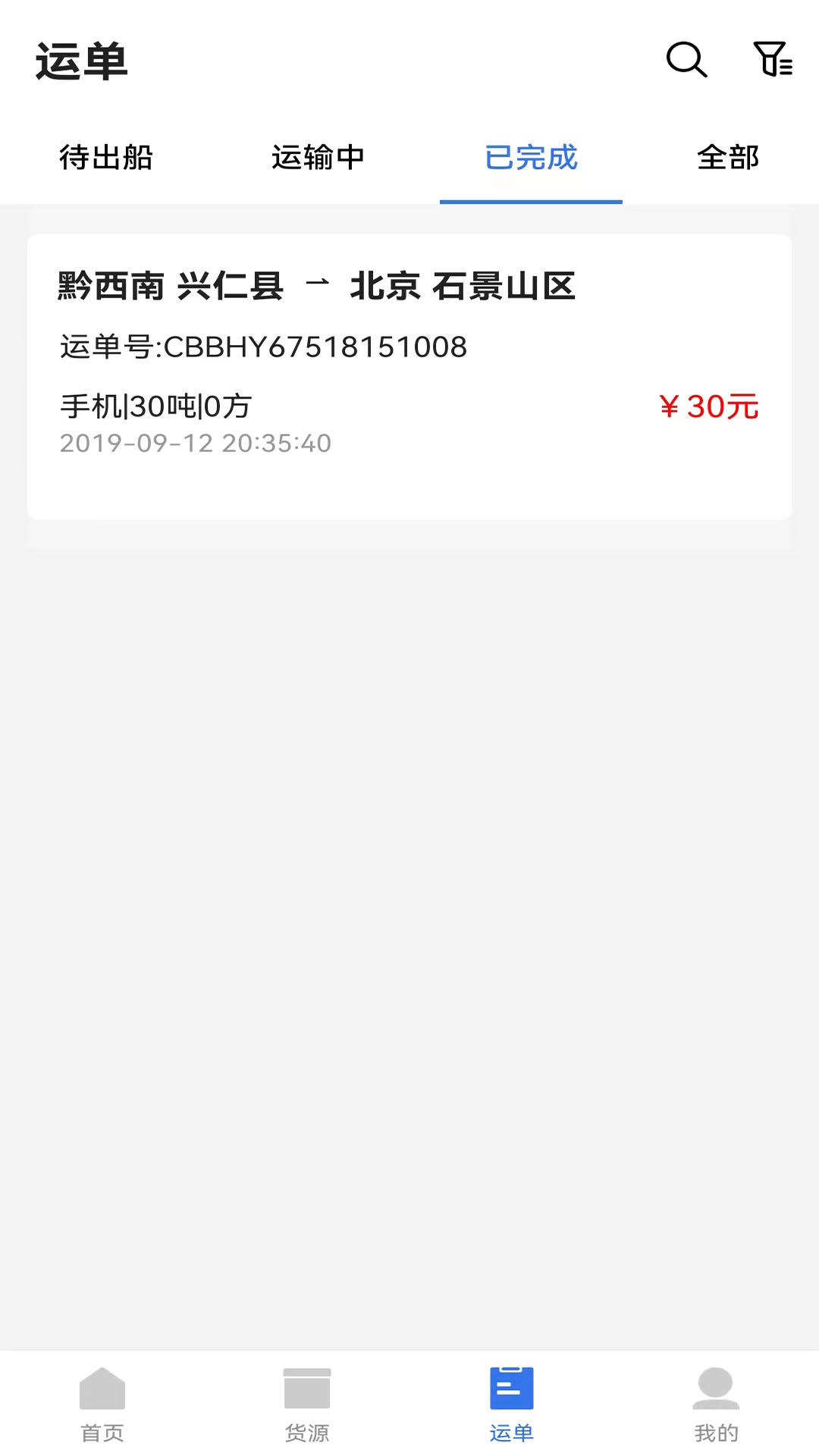Select the 已完成 tab
819x1456 pixels.
531,158
